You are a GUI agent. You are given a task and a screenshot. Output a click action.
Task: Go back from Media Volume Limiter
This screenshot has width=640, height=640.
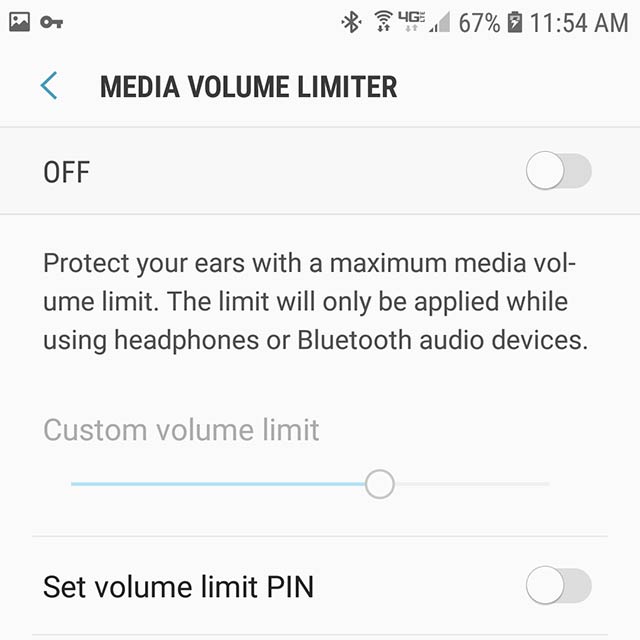48,86
